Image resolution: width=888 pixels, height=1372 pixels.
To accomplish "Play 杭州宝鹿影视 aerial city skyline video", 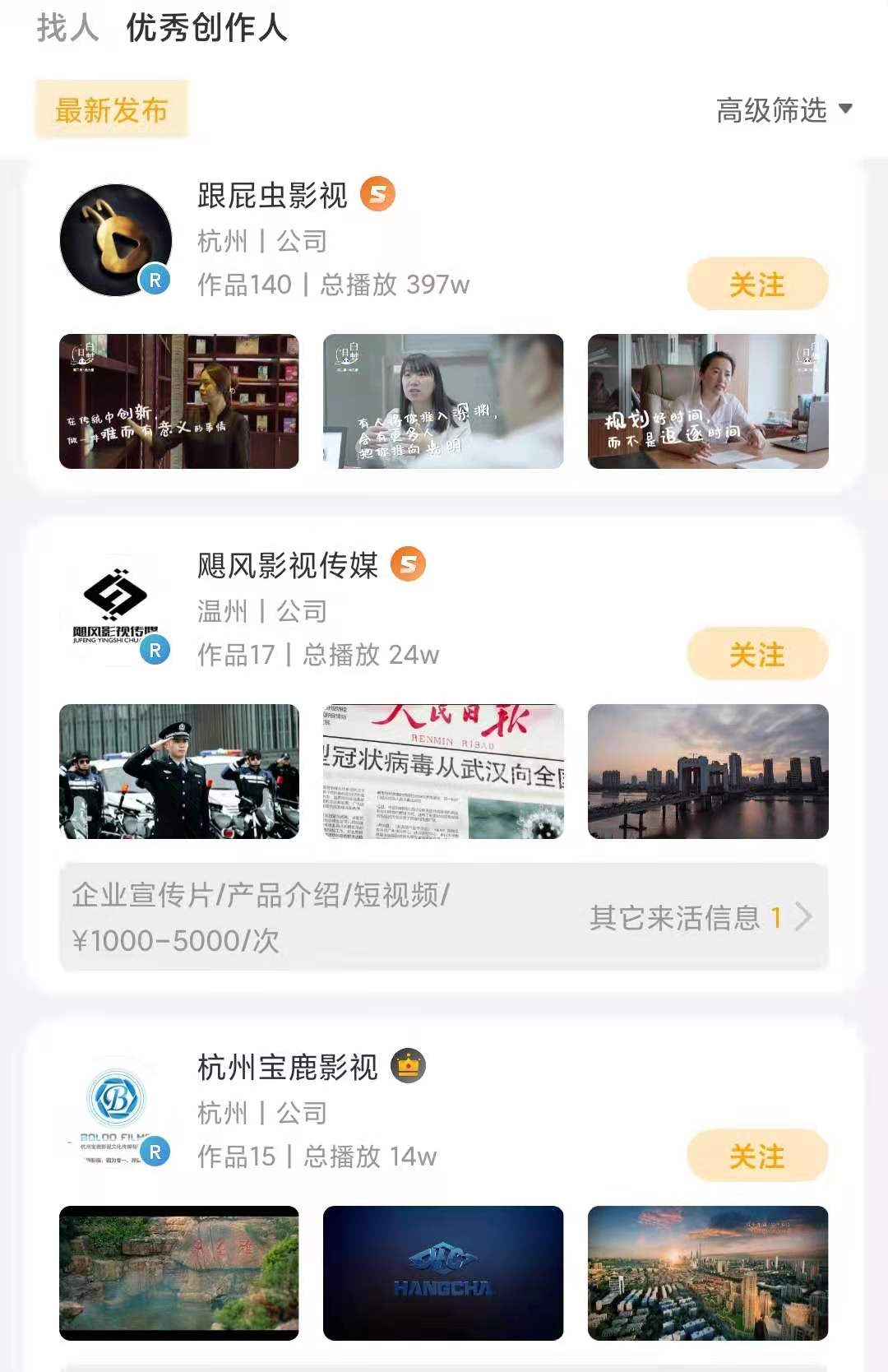I will point(708,1272).
